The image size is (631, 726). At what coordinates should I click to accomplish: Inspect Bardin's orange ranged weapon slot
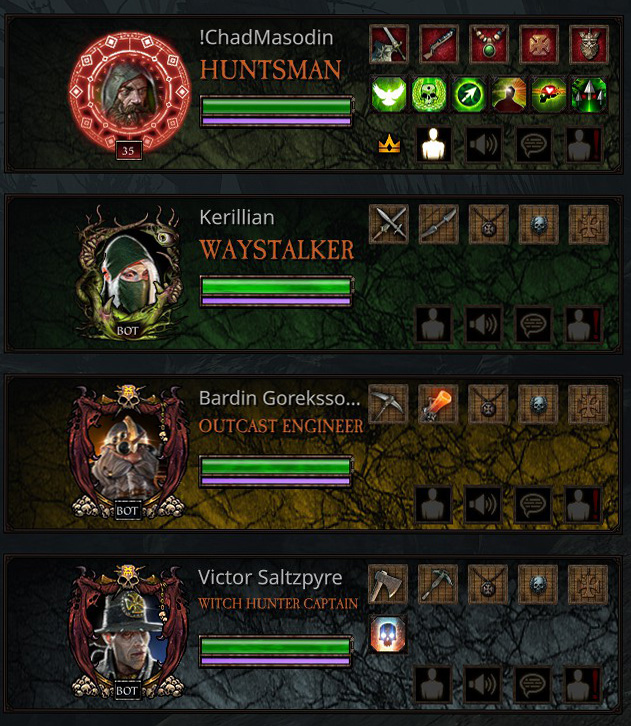(439, 405)
